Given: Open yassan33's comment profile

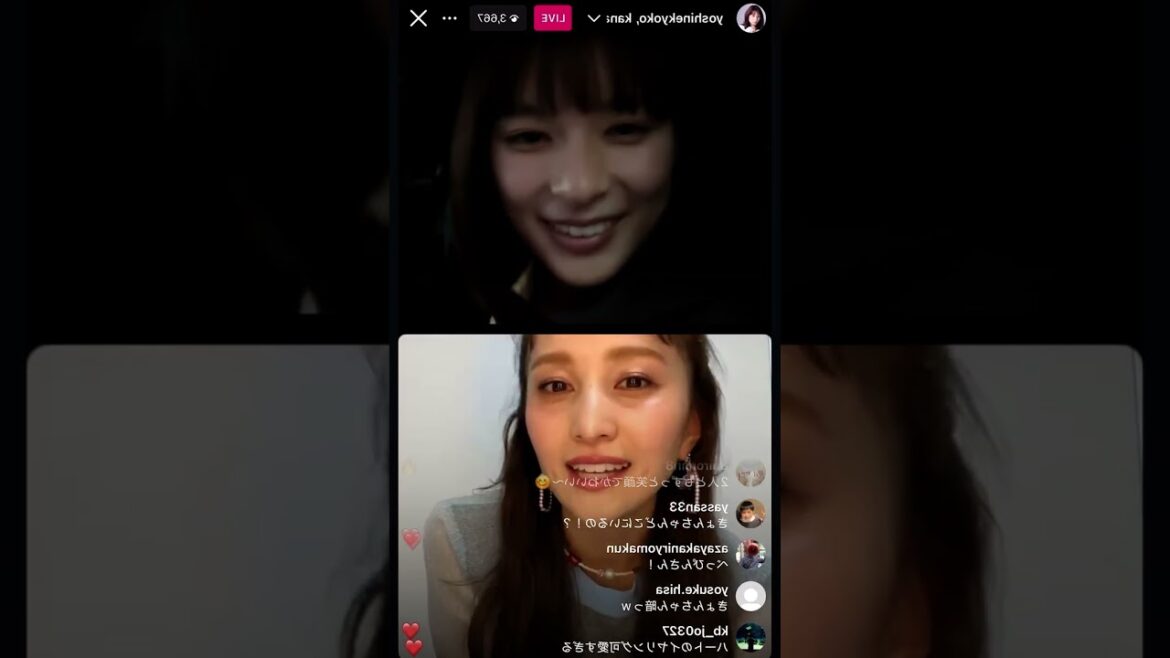Looking at the screenshot, I should click(751, 514).
